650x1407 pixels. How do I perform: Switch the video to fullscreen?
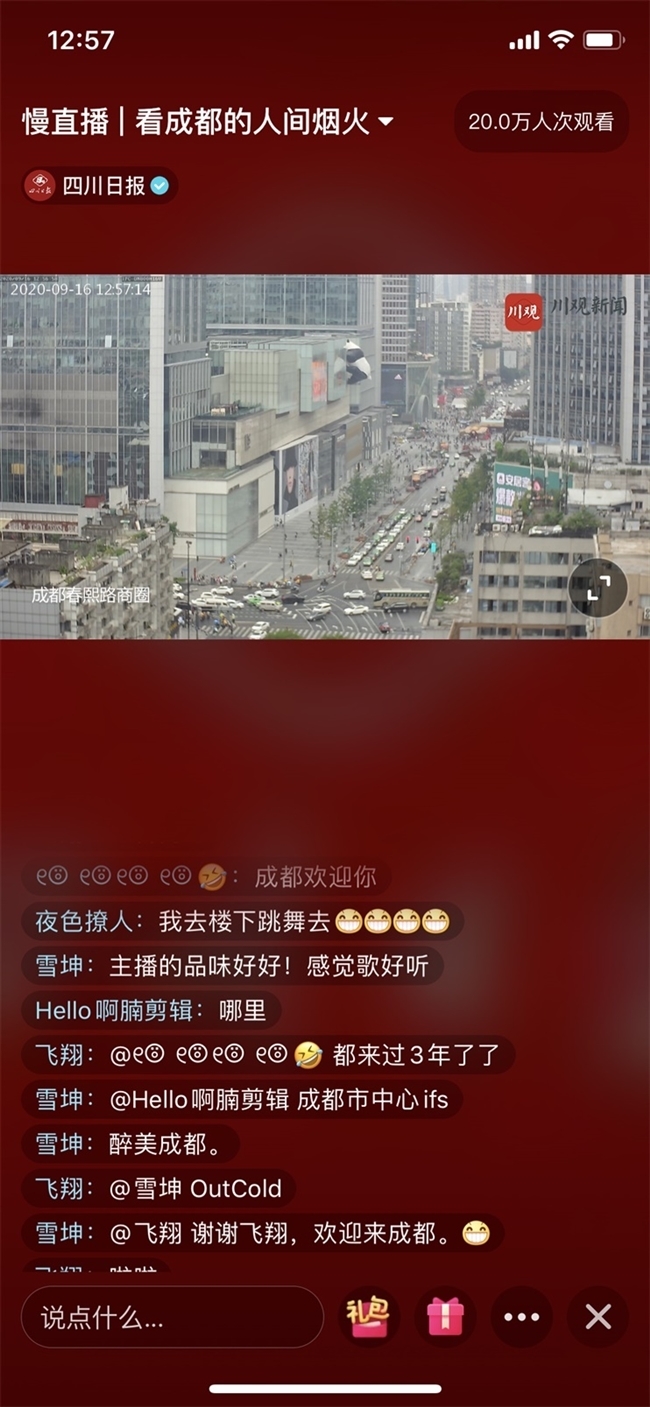[597, 590]
